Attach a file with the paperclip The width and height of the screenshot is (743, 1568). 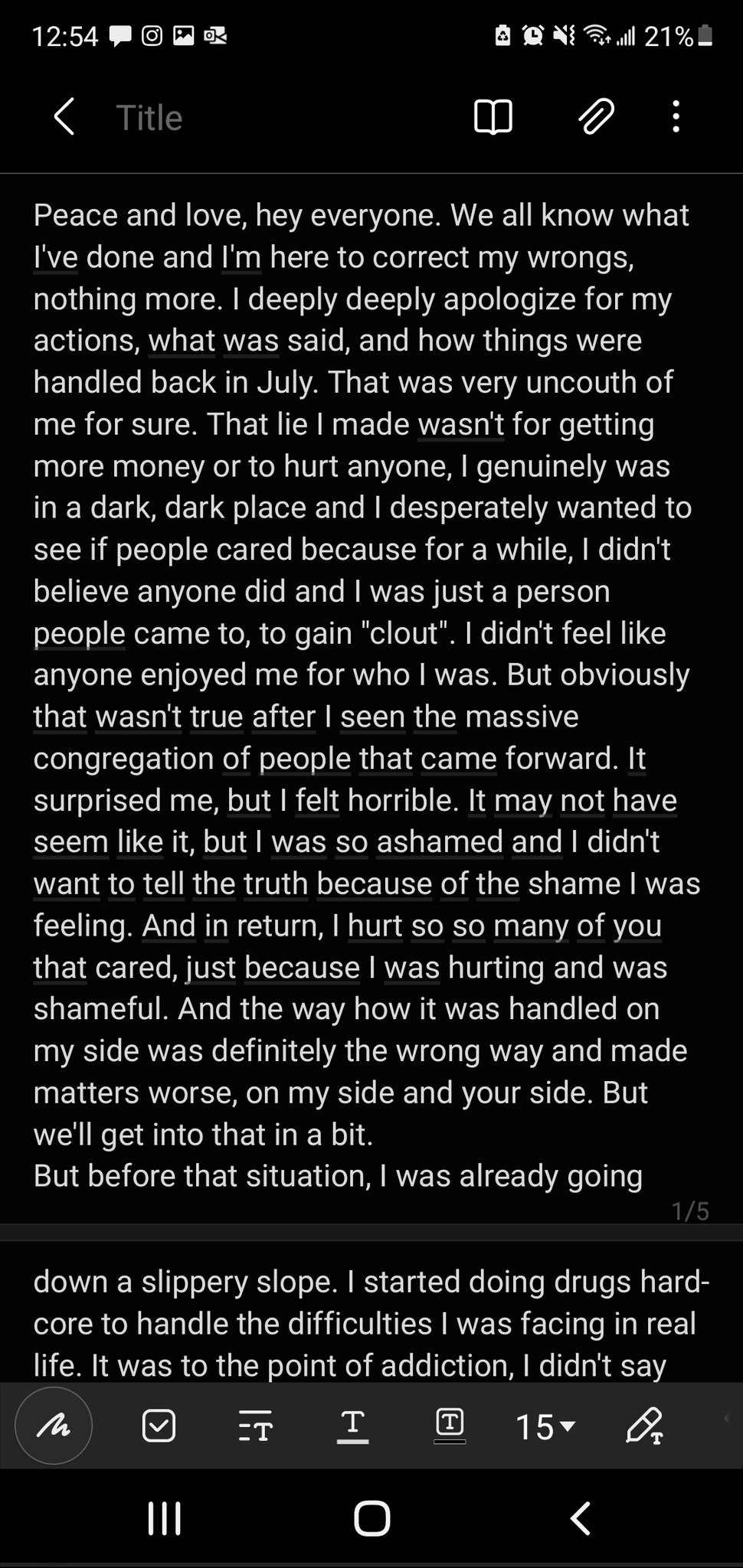tap(595, 117)
